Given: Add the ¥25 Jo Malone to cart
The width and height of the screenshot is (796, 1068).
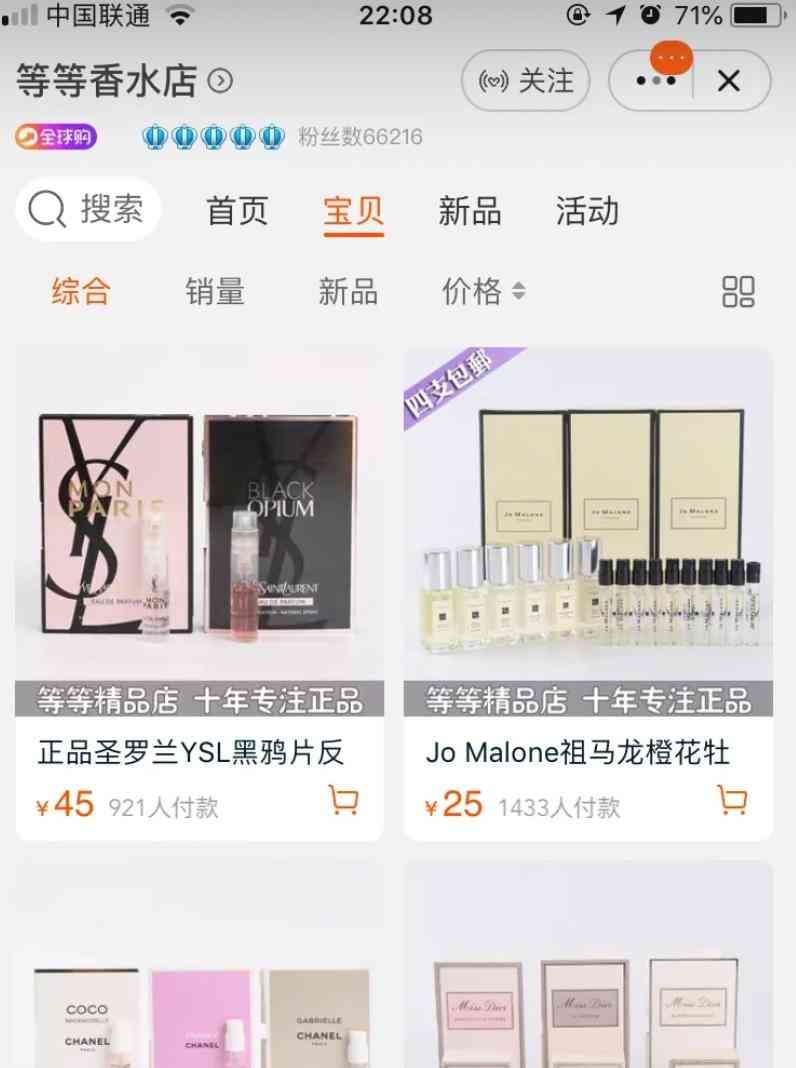Looking at the screenshot, I should (732, 800).
